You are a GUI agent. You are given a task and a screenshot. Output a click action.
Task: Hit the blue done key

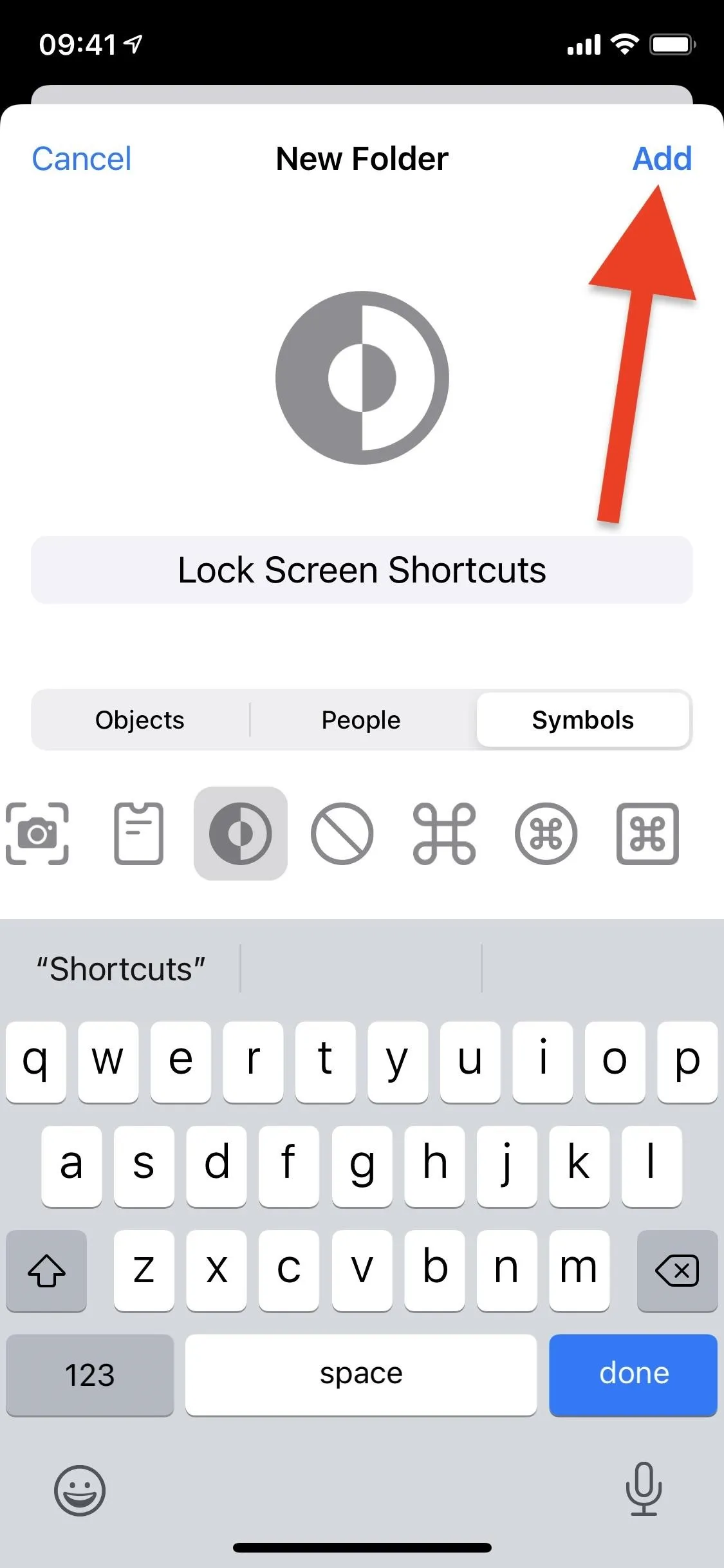(633, 1375)
